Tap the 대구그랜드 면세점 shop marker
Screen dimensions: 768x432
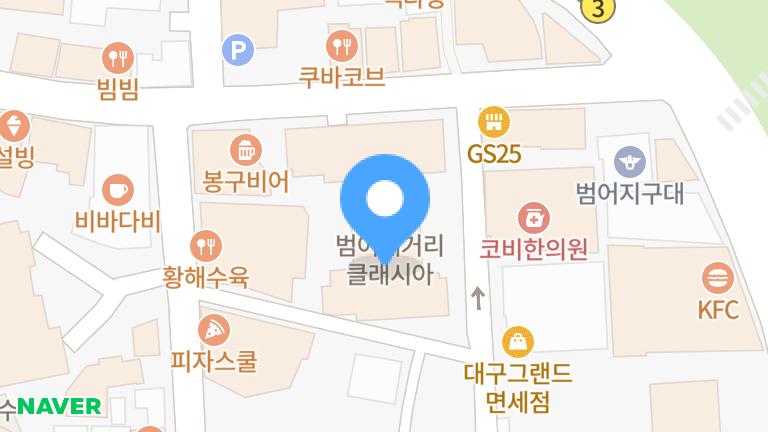point(518,342)
